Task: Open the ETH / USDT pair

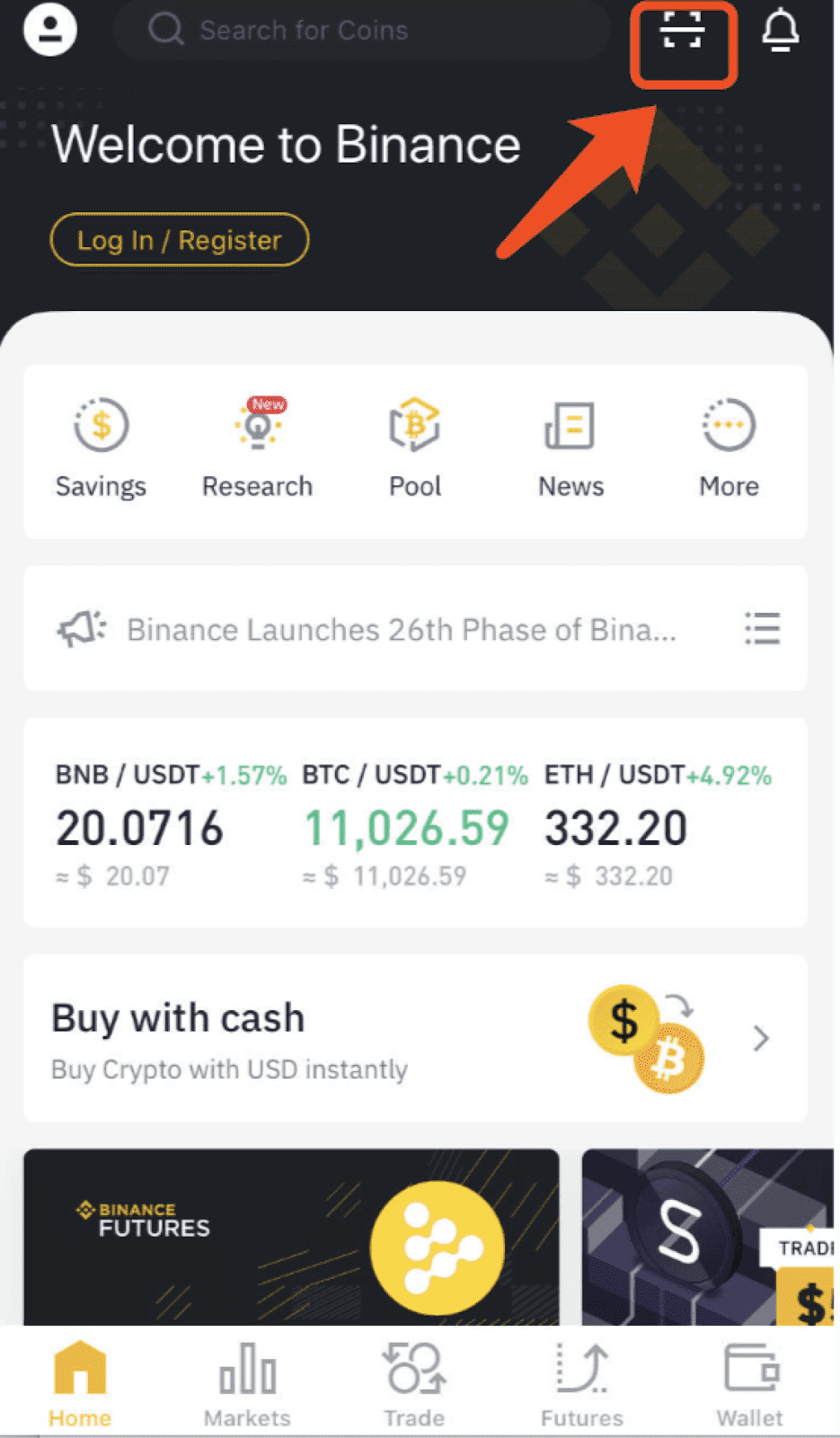Action: (x=658, y=825)
